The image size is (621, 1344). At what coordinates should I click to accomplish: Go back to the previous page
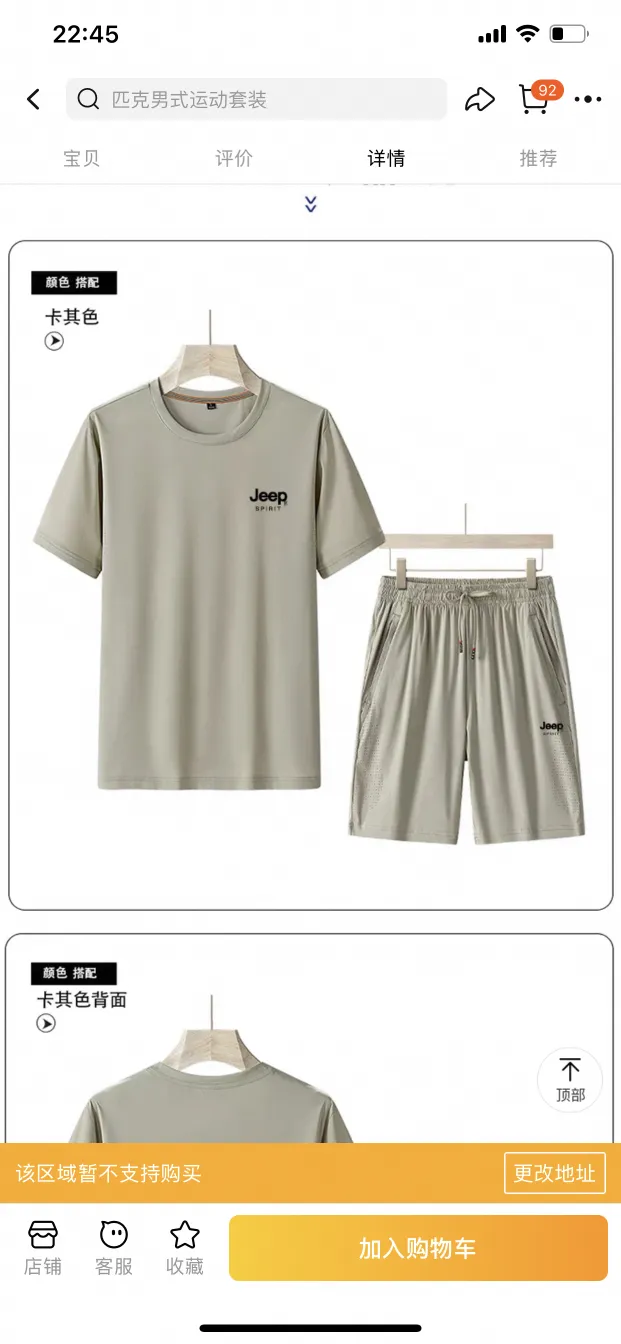coord(34,99)
